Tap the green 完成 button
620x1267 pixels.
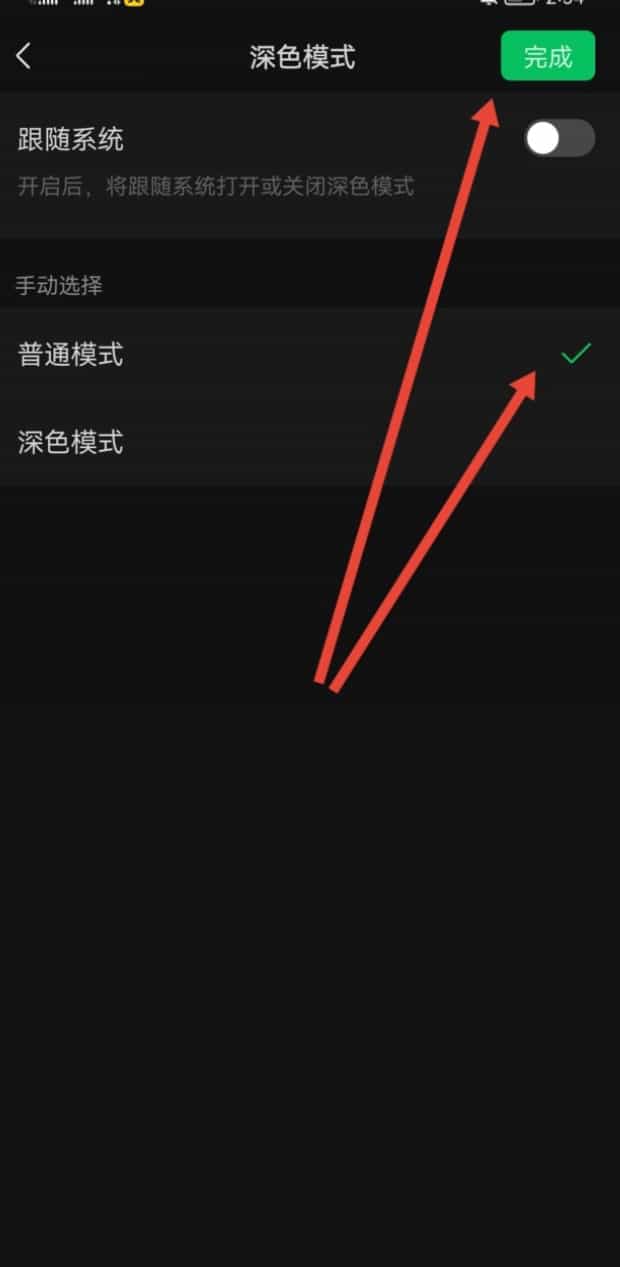click(x=547, y=56)
